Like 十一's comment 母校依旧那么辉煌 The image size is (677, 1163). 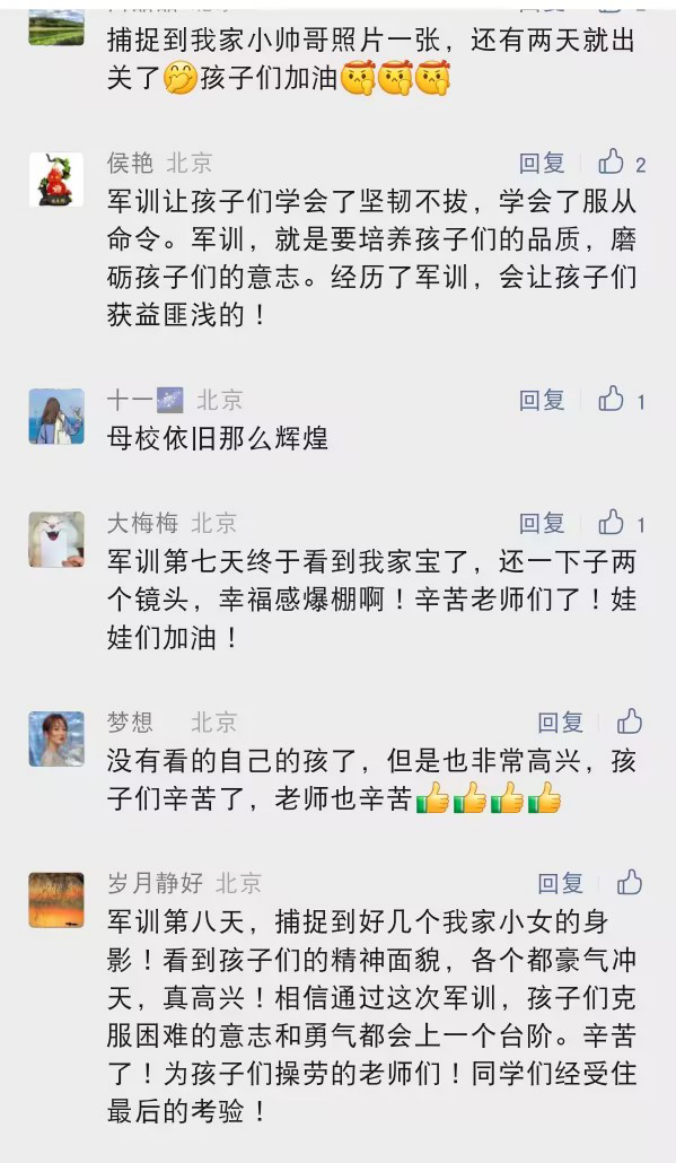(611, 400)
